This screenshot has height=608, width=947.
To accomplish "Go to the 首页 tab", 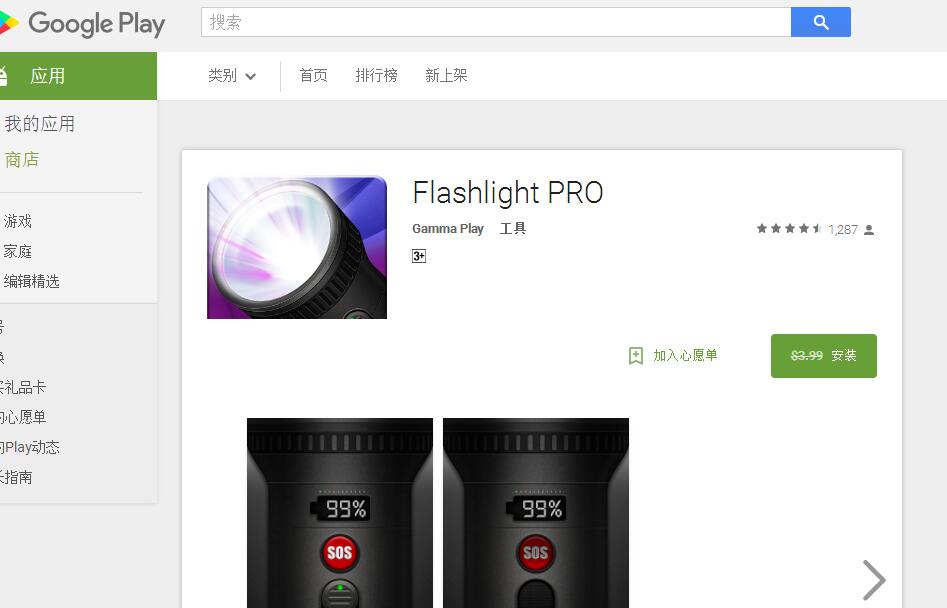I will [x=313, y=76].
